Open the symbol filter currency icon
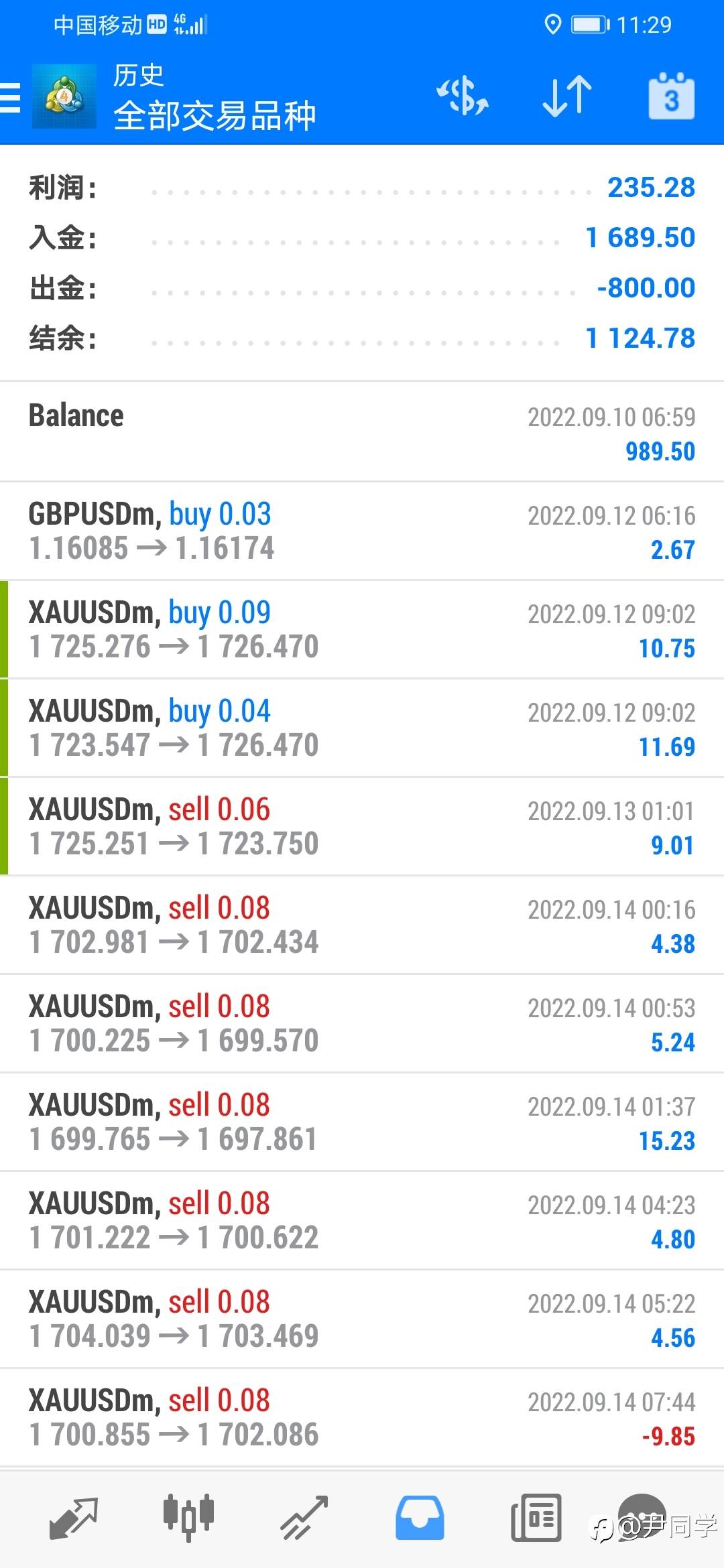This screenshot has height=1568, width=724. [463, 96]
